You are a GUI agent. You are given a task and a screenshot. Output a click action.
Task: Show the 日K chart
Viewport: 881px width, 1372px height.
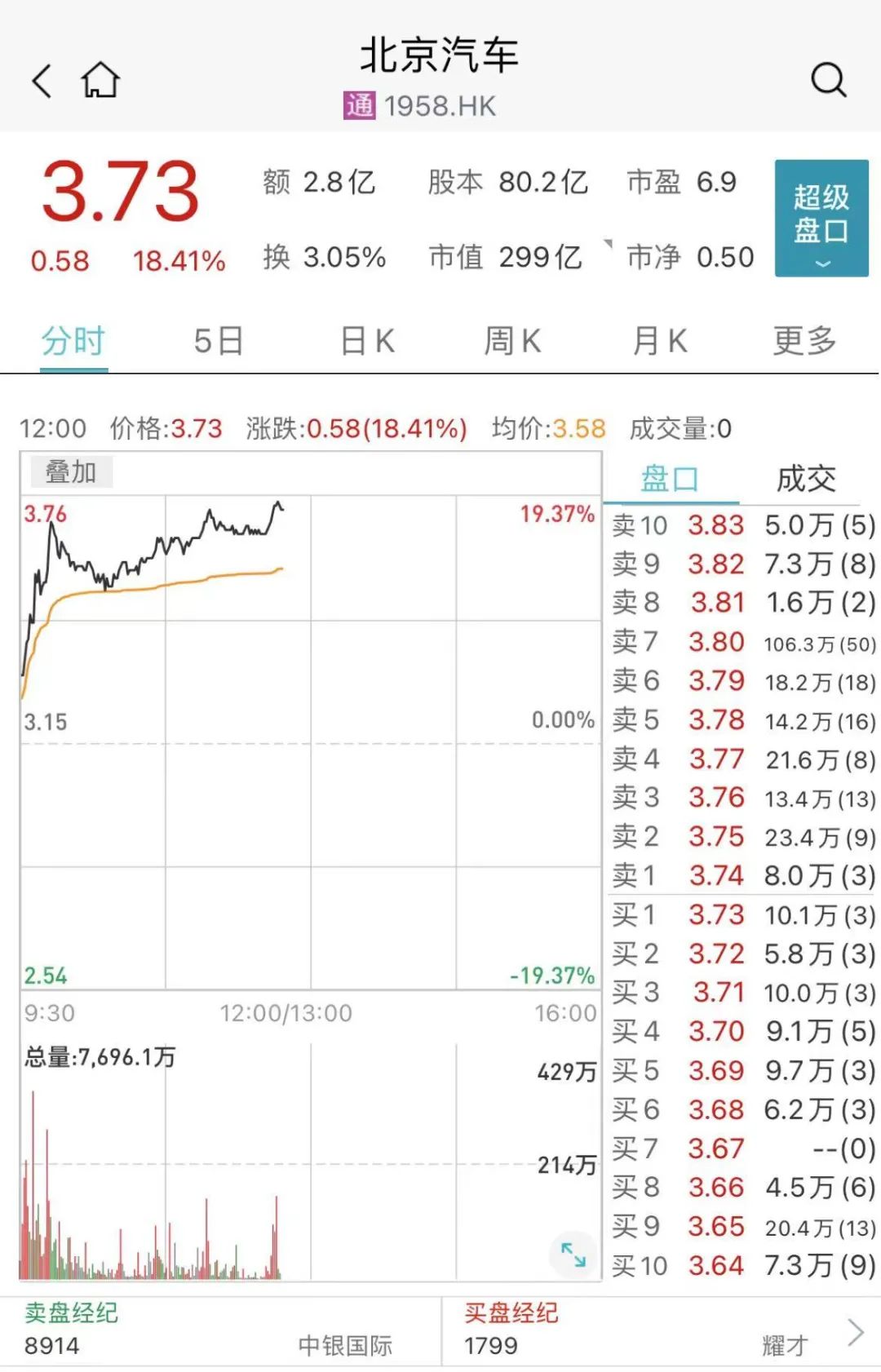coord(367,341)
